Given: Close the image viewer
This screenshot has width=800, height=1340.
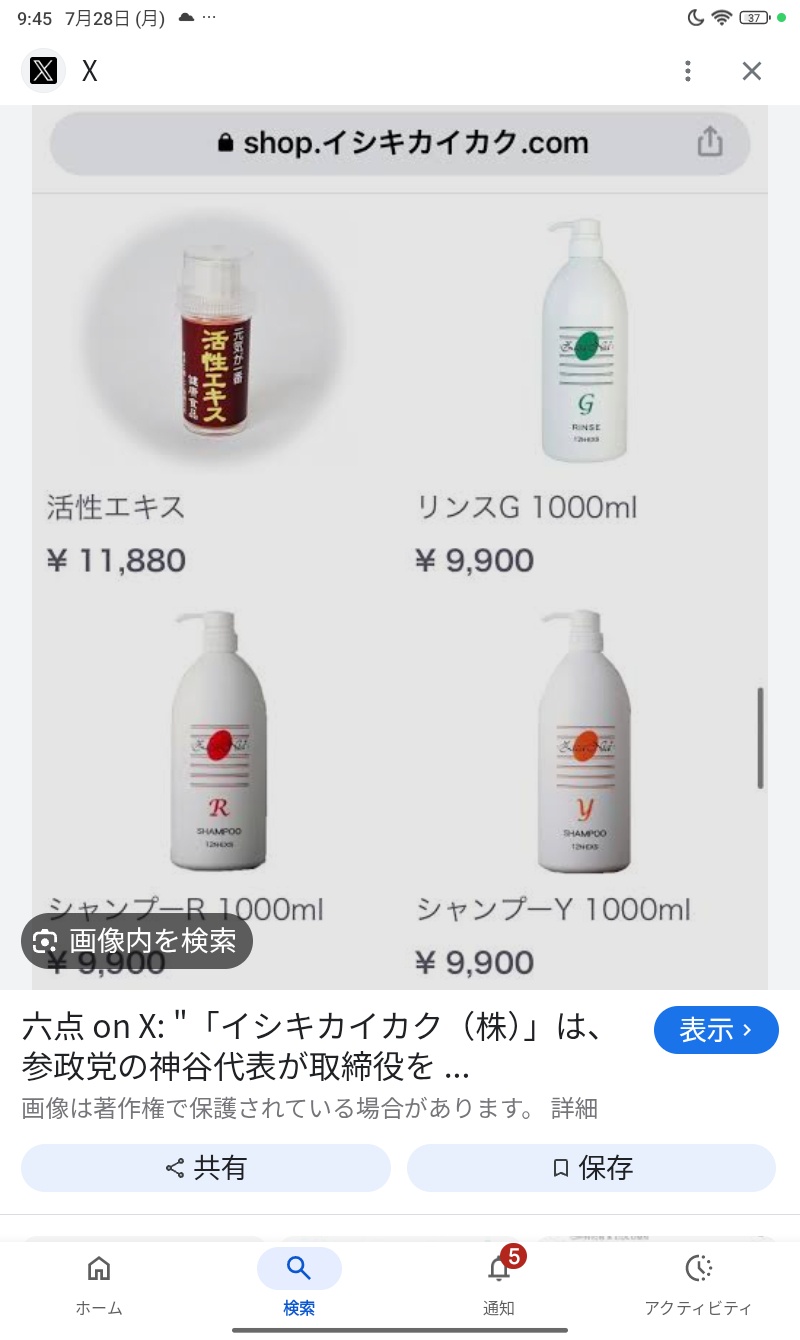Looking at the screenshot, I should [x=751, y=71].
